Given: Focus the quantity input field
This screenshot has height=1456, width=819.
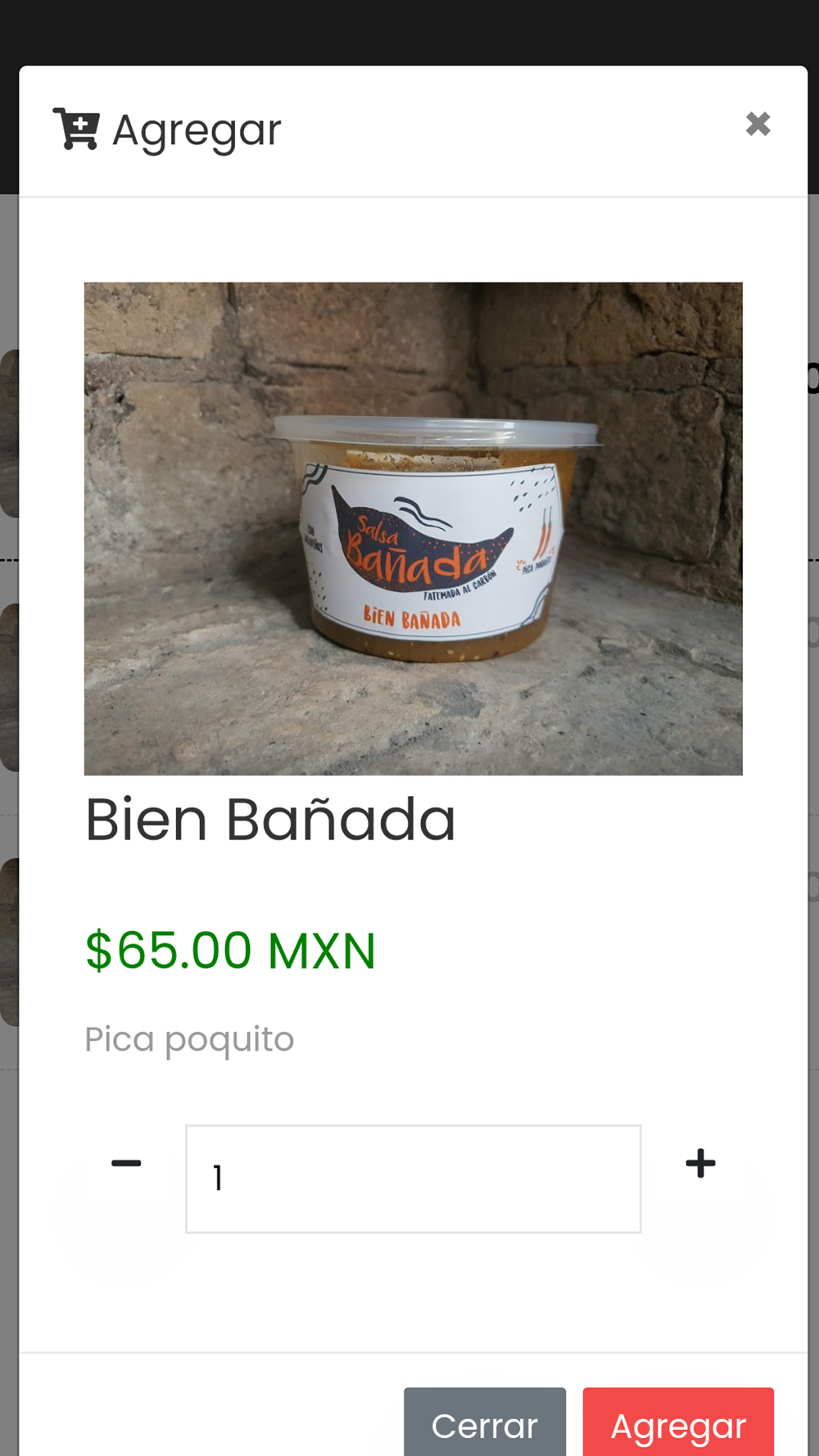Looking at the screenshot, I should tap(413, 1178).
